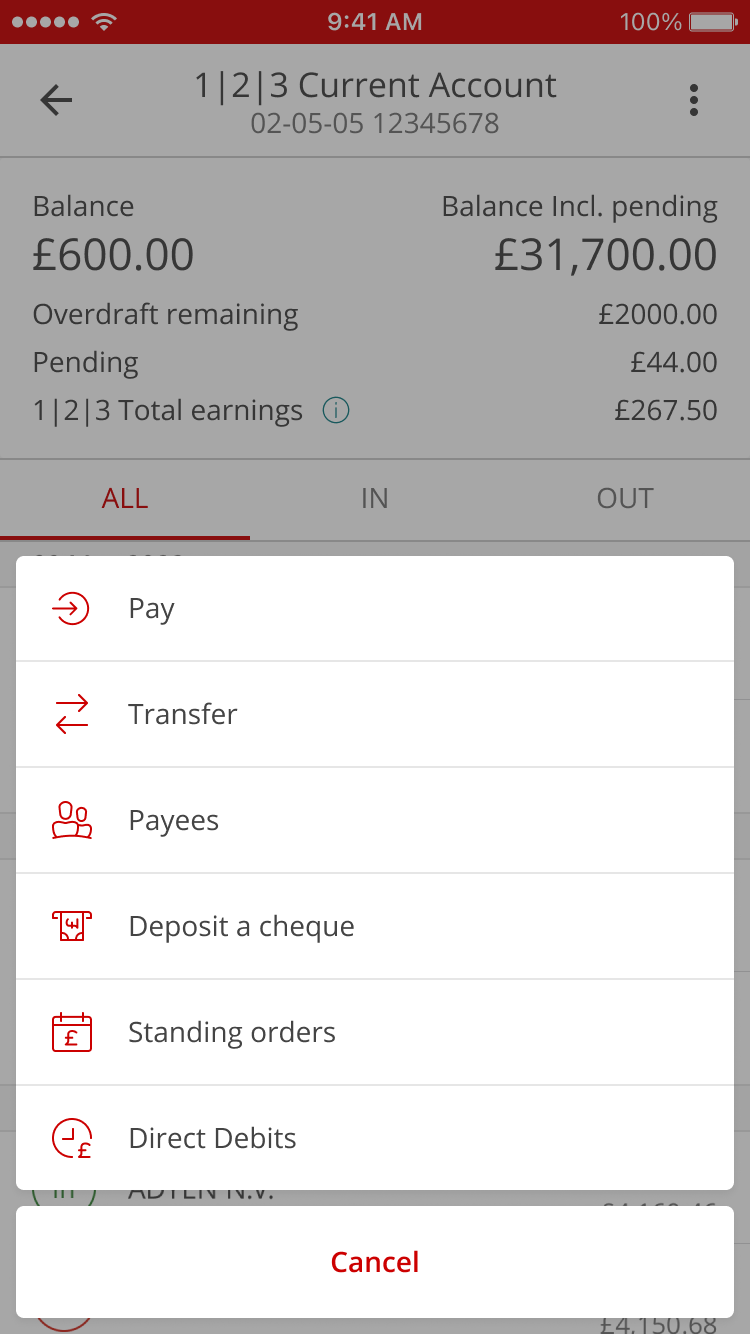Screen dimensions: 750x1334
Task: Tap the Deposit a cheque icon
Action: [x=70, y=926]
